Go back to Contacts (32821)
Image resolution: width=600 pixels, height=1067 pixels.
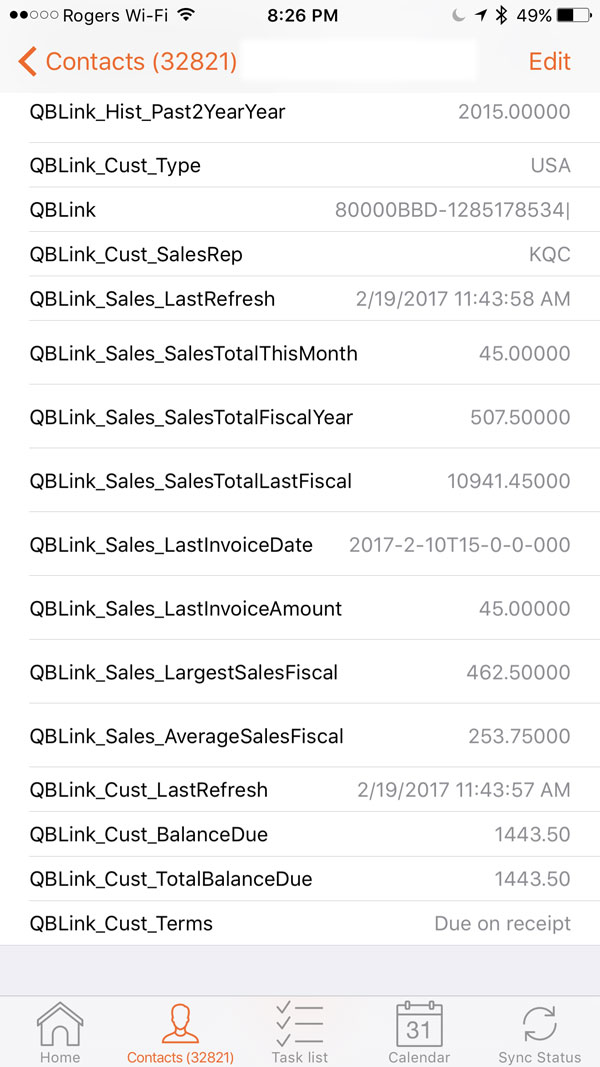pos(128,62)
